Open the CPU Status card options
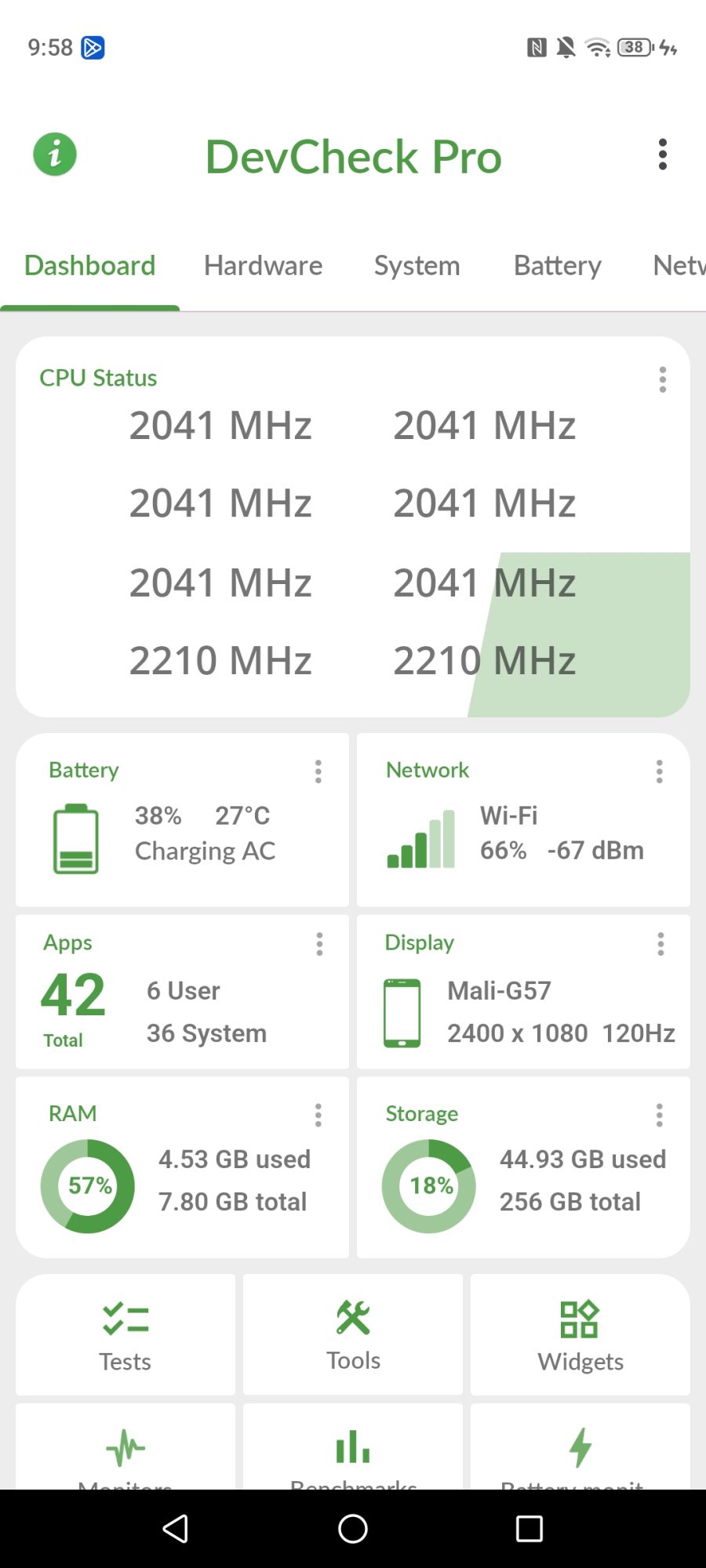Screen dimensions: 706x1568 (x=663, y=379)
